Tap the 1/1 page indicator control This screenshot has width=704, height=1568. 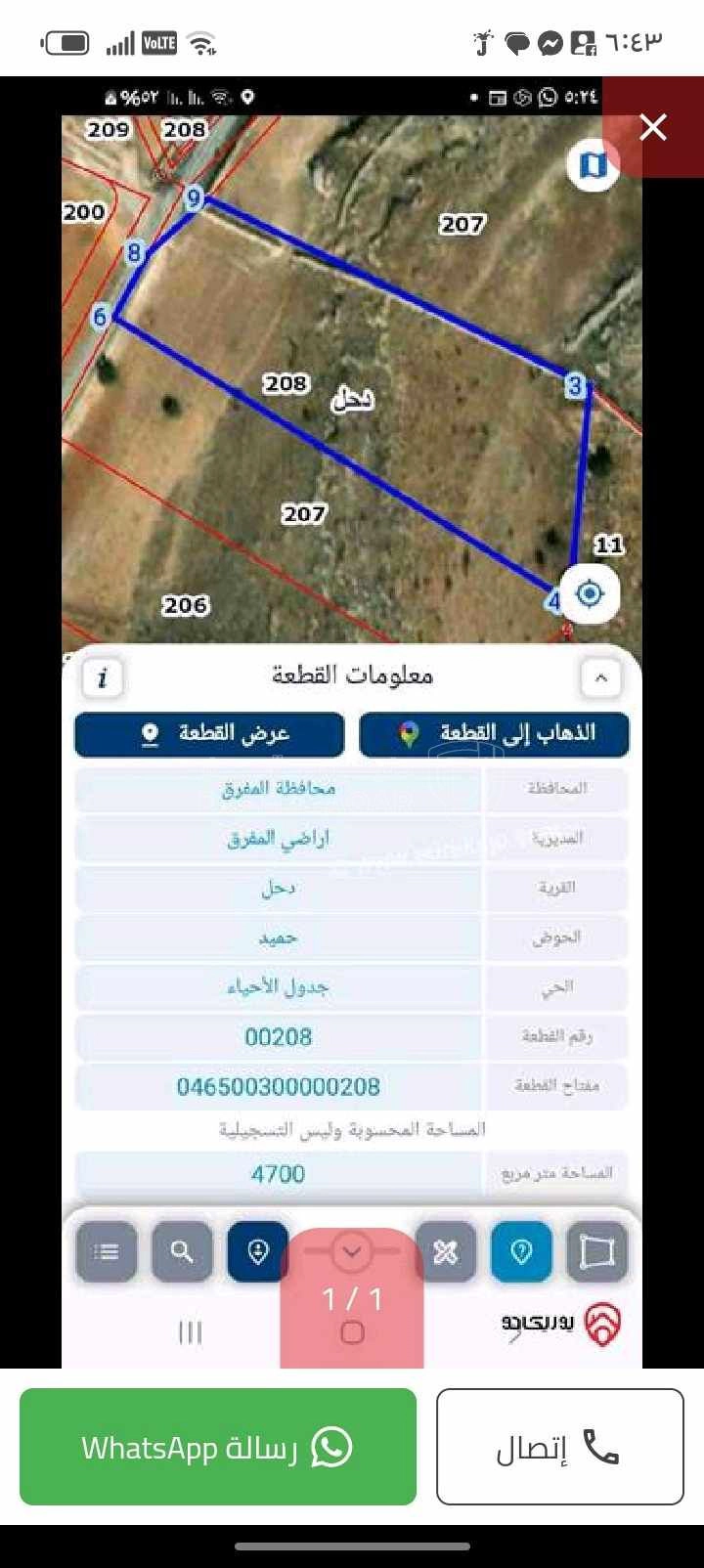coord(351,1298)
